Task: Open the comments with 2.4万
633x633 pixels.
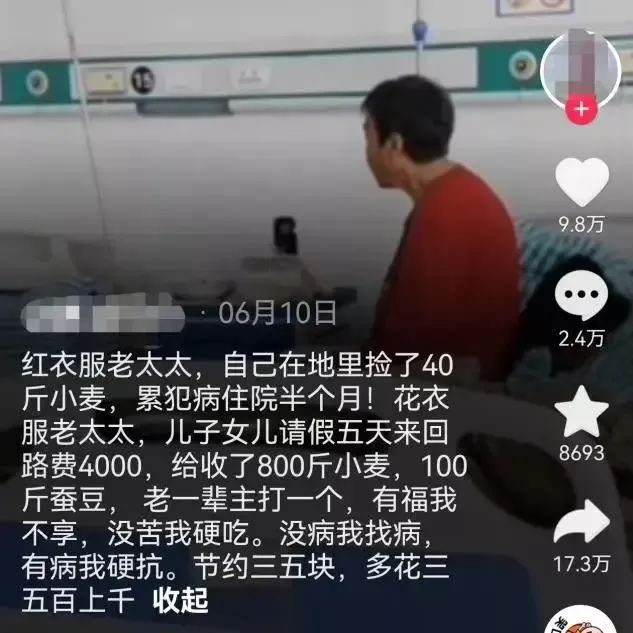Action: (x=581, y=298)
